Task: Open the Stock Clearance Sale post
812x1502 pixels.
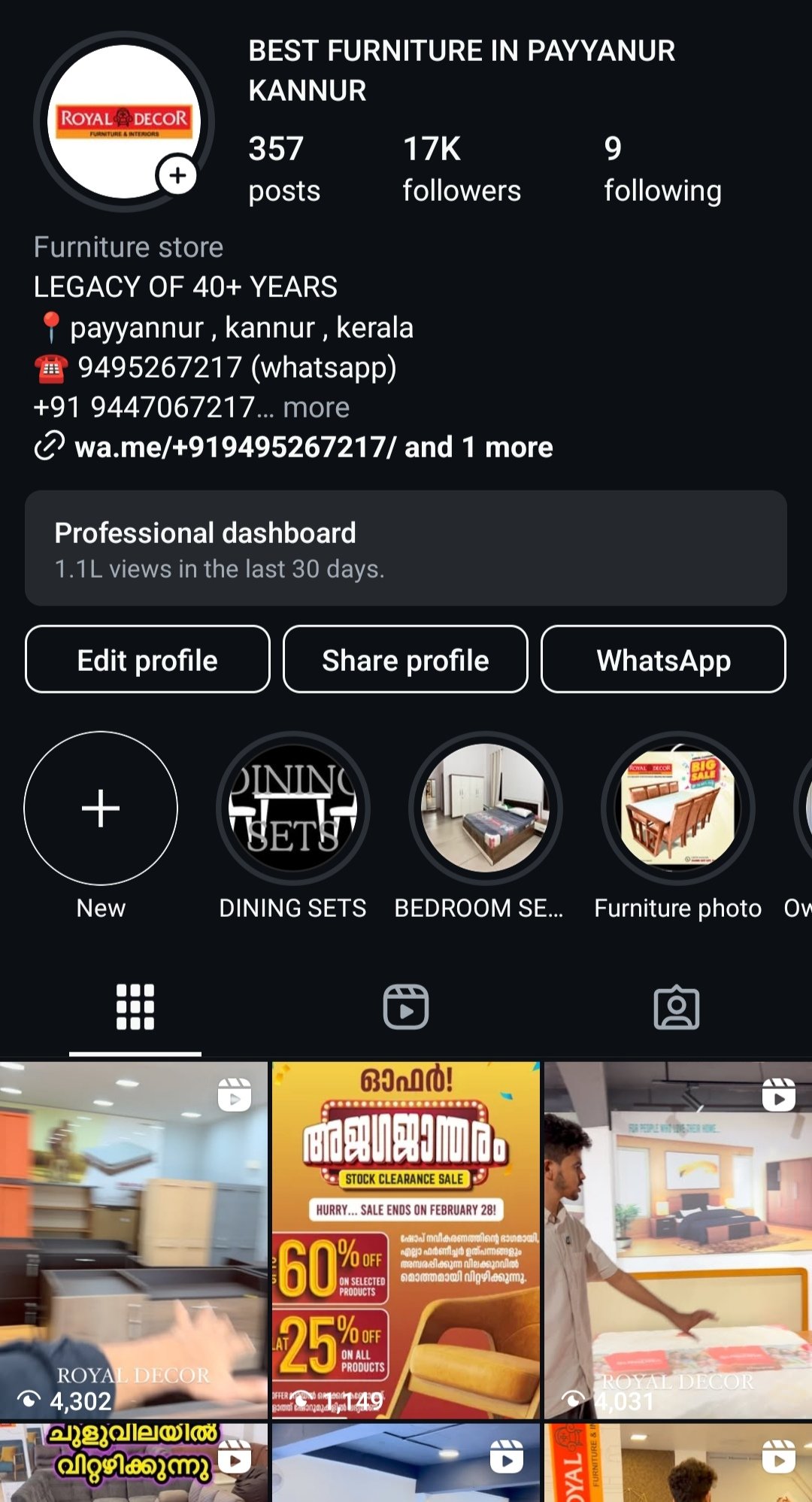Action: click(406, 1240)
